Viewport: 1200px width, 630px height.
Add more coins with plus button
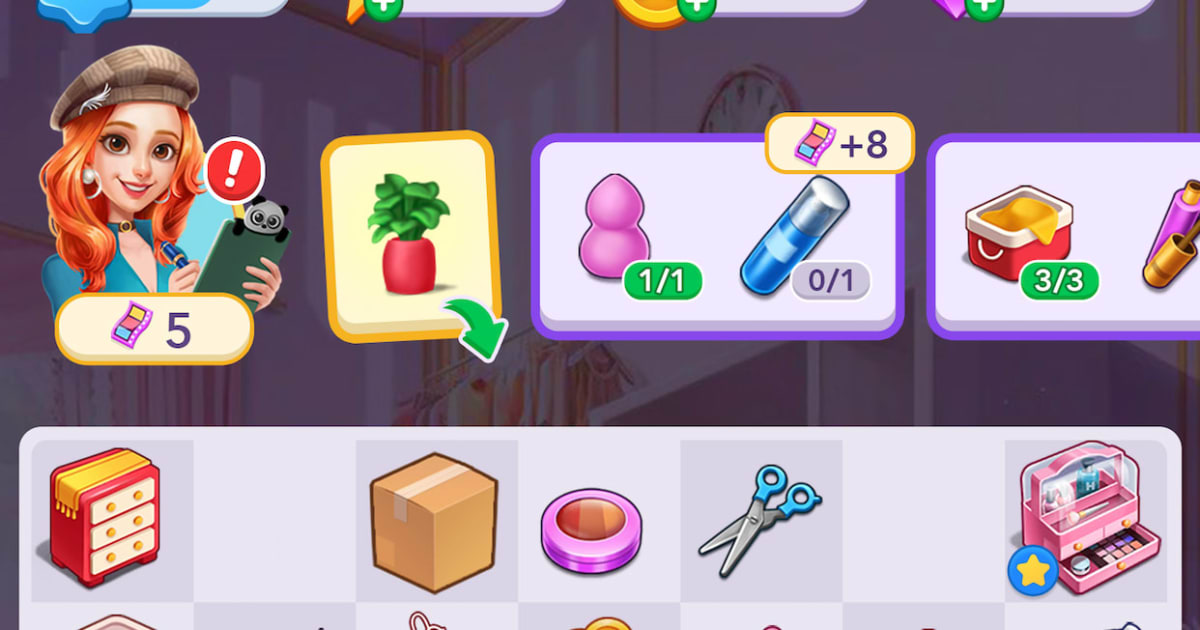(696, 8)
